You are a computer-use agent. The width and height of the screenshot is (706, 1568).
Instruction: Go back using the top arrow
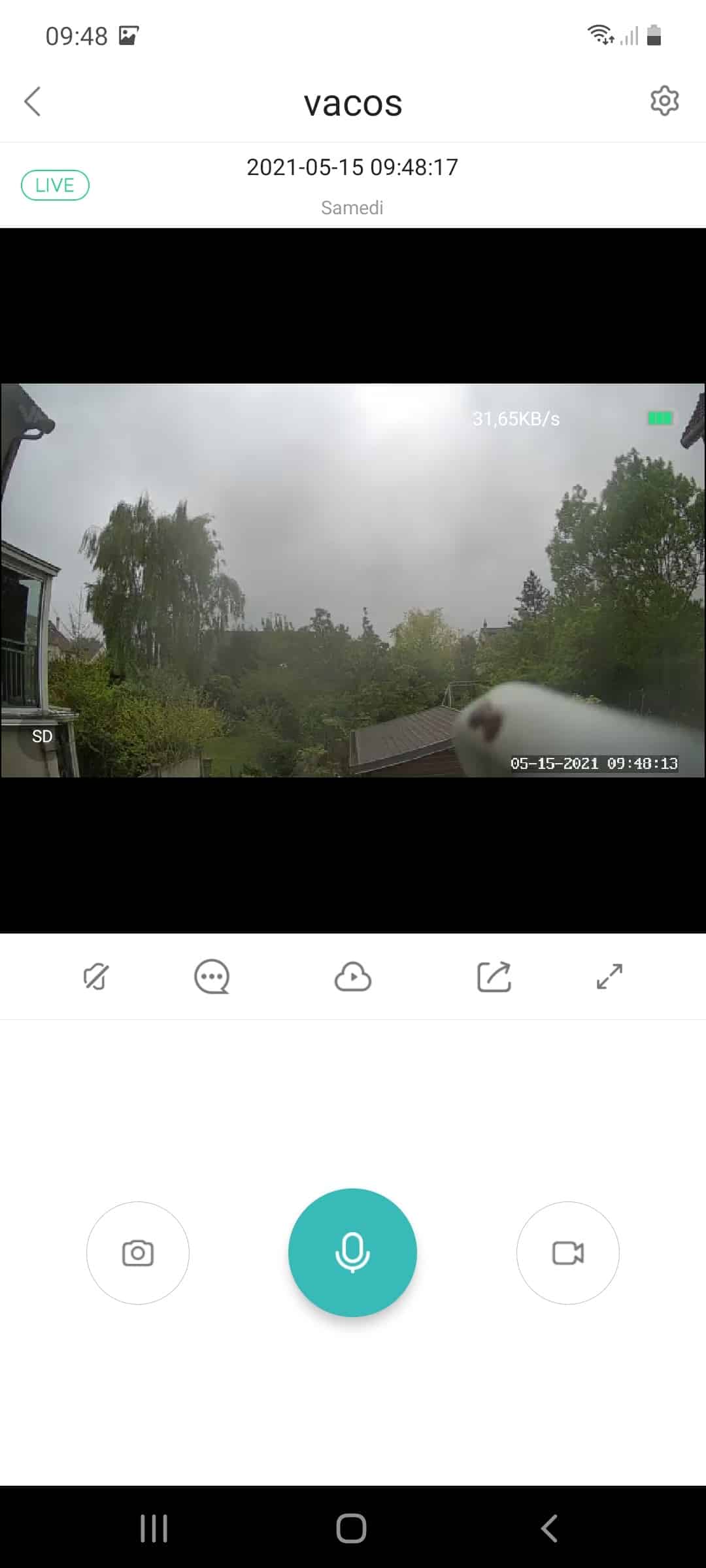[33, 101]
